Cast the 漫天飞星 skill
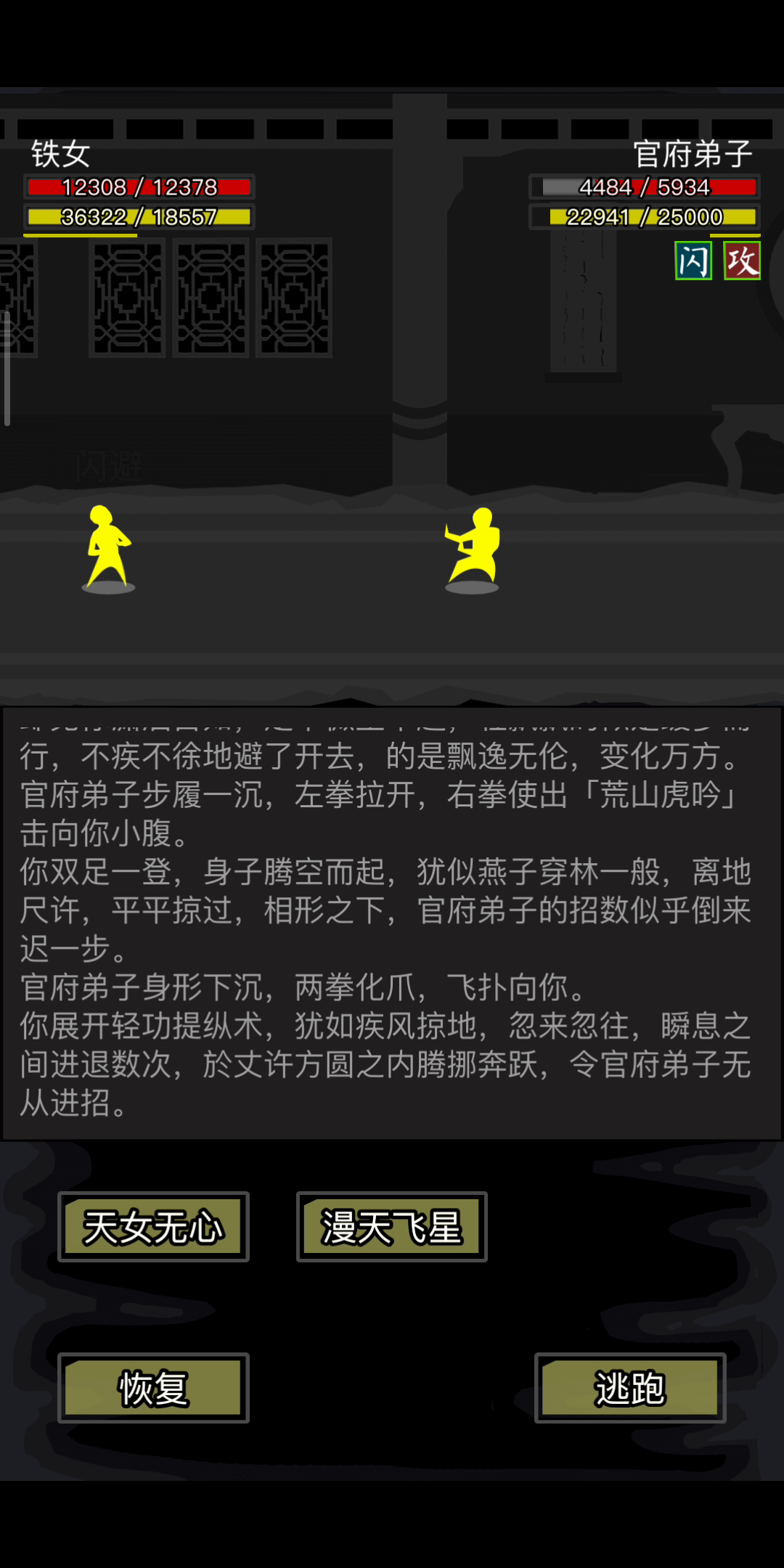The width and height of the screenshot is (784, 1568). pos(391,1227)
